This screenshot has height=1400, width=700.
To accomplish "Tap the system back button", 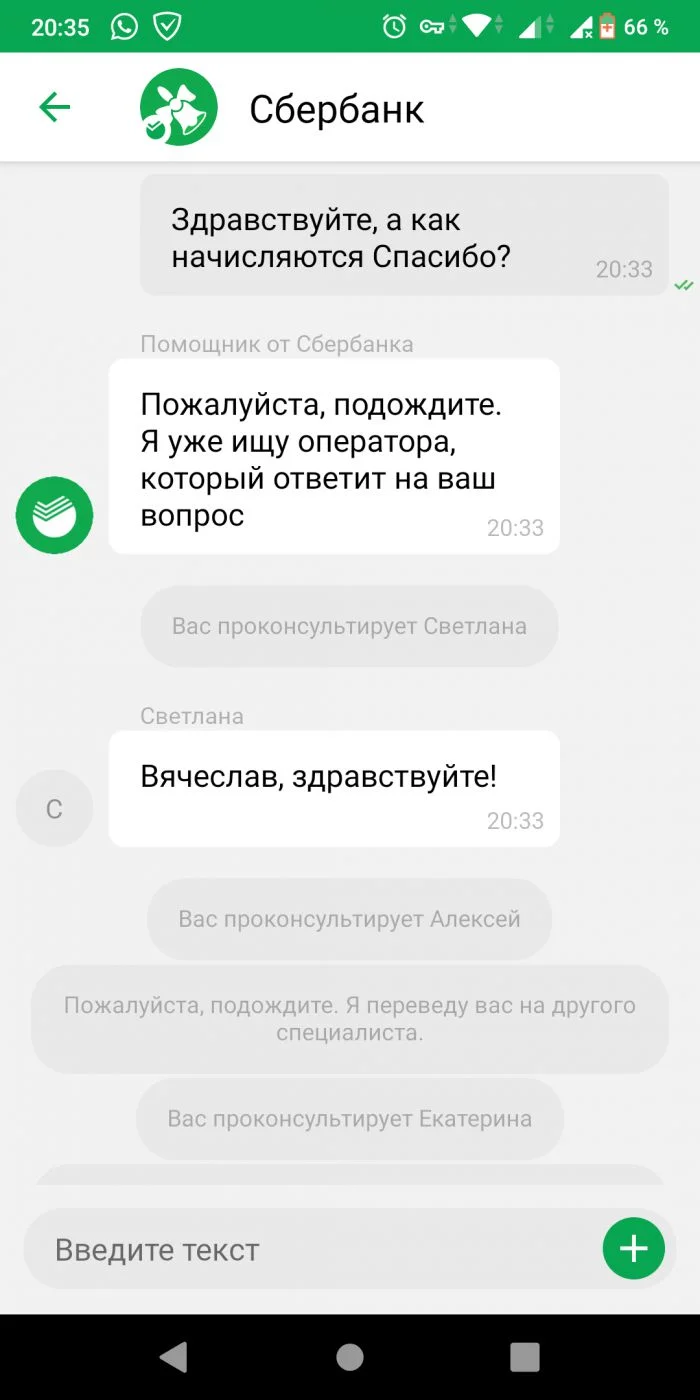I will 174,1356.
